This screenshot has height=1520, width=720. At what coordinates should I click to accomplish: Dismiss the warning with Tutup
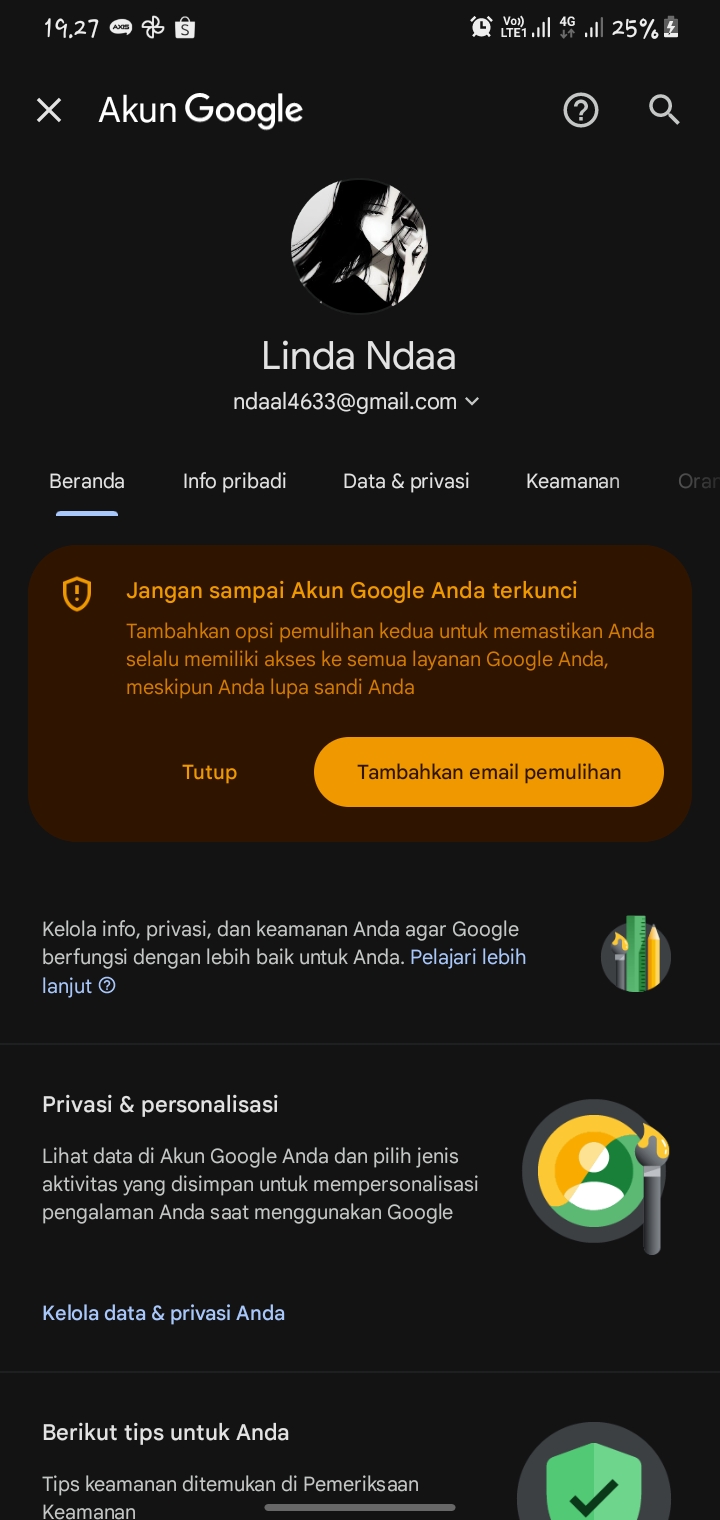[209, 772]
